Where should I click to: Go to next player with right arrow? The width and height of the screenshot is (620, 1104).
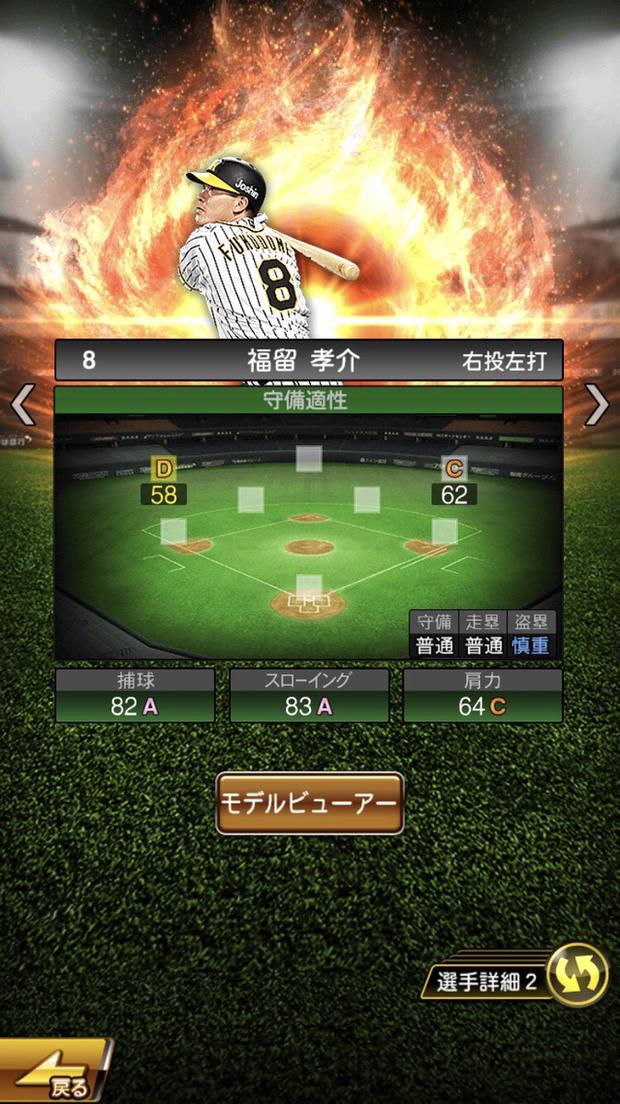(x=597, y=405)
